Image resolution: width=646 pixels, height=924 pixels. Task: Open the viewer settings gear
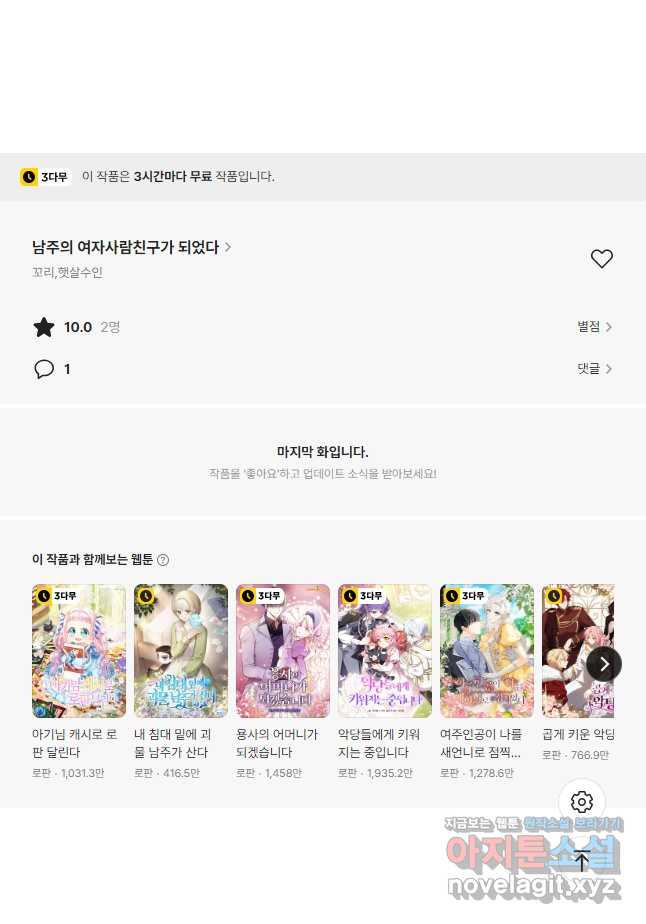(582, 802)
